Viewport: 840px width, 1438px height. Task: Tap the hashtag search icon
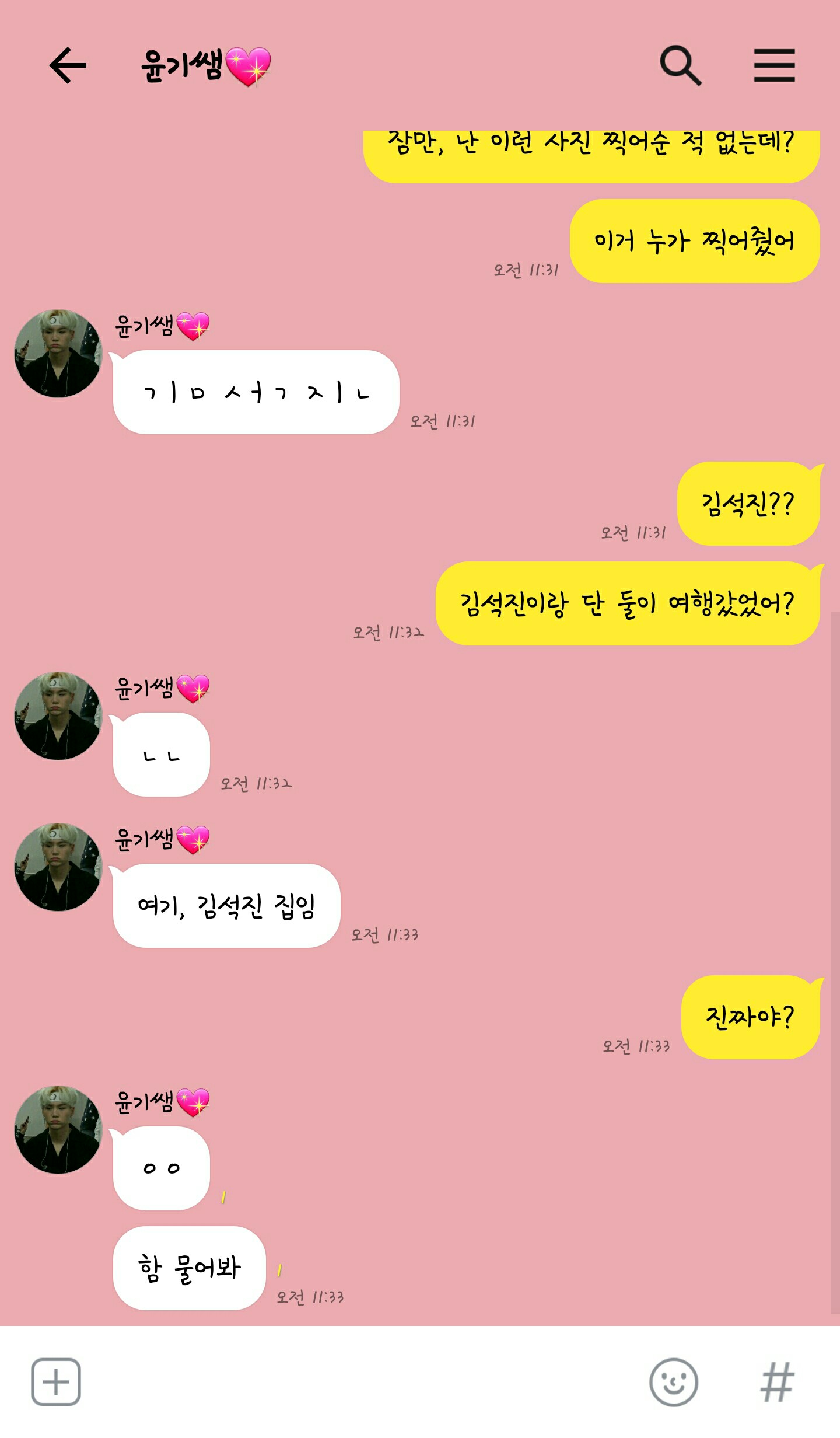pyautogui.click(x=776, y=1381)
